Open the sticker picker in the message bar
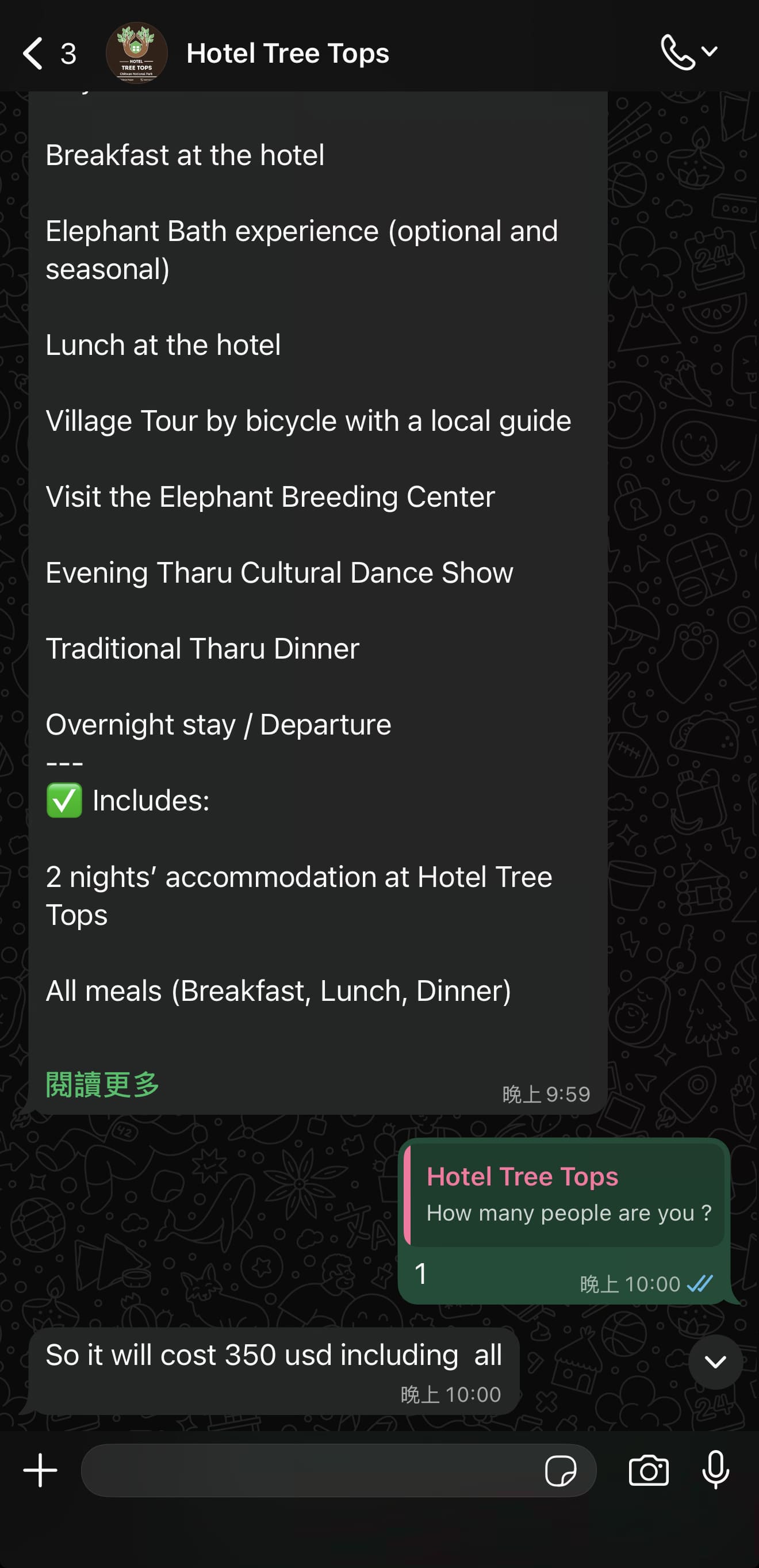The height and width of the screenshot is (1568, 759). tap(561, 1471)
